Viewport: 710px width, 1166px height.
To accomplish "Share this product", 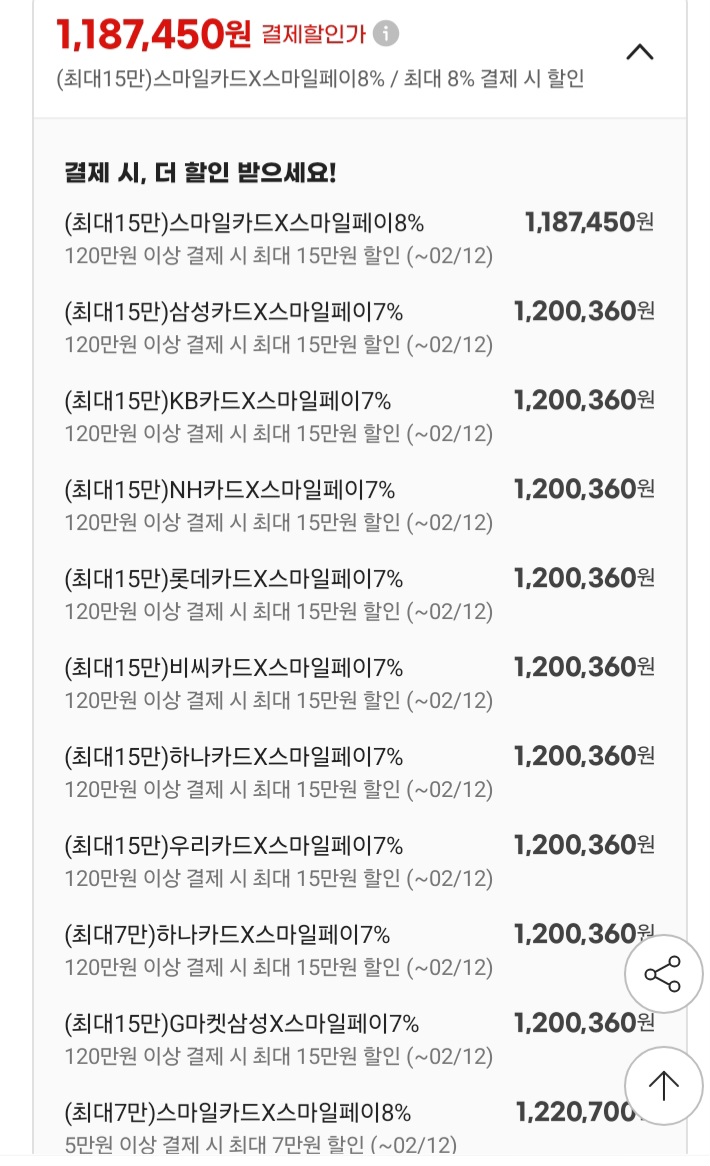I will (663, 974).
